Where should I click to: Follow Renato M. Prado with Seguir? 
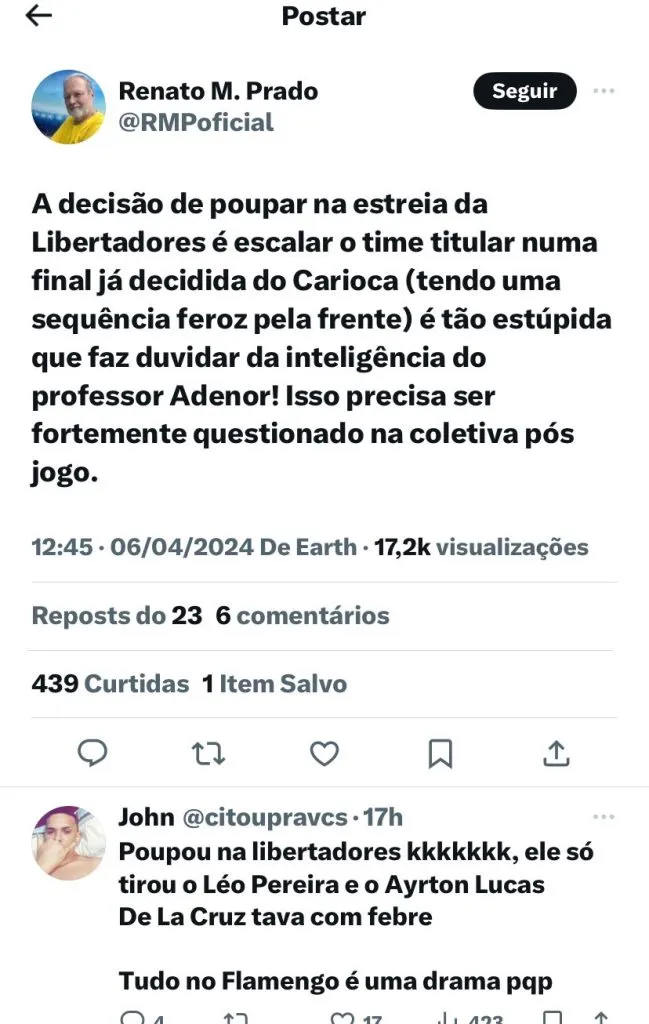(x=524, y=92)
